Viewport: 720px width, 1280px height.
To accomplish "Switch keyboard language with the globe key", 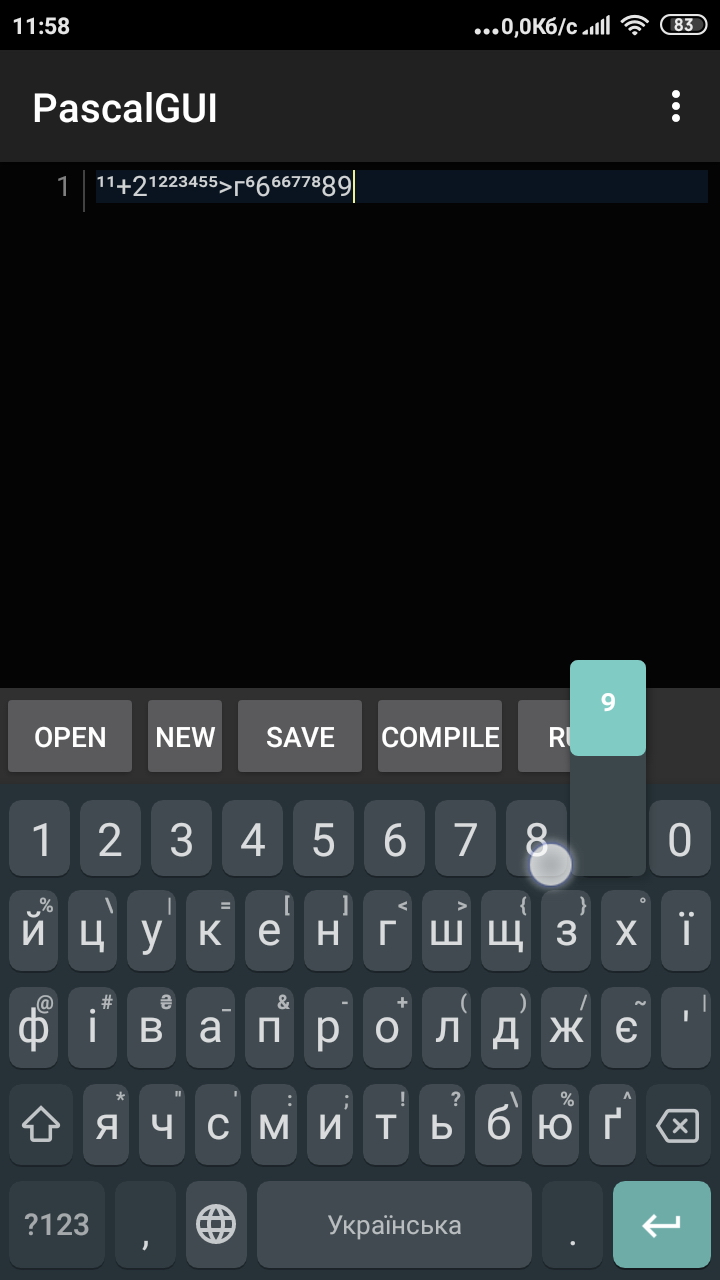I will point(216,1224).
